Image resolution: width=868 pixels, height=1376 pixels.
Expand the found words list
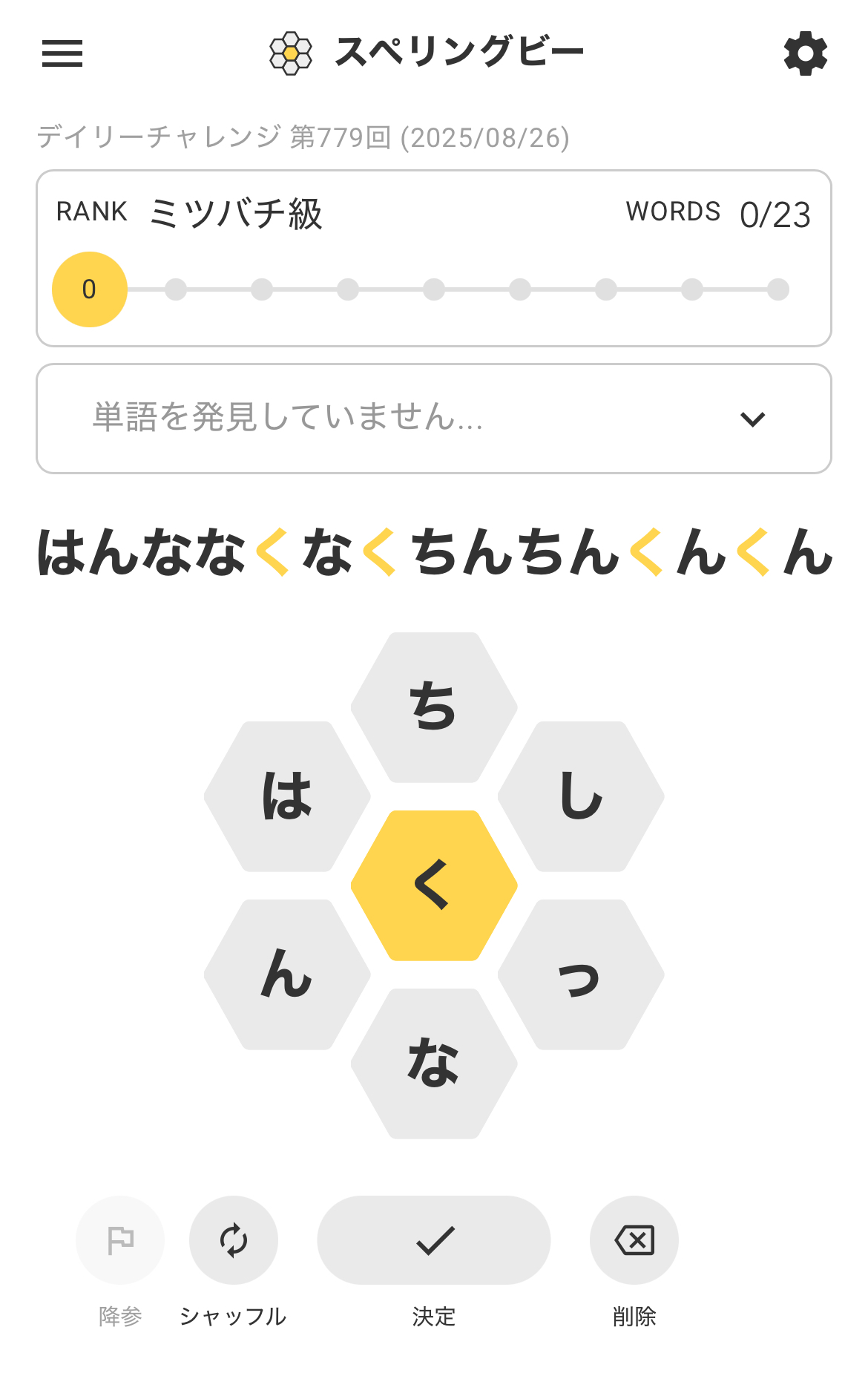[752, 419]
